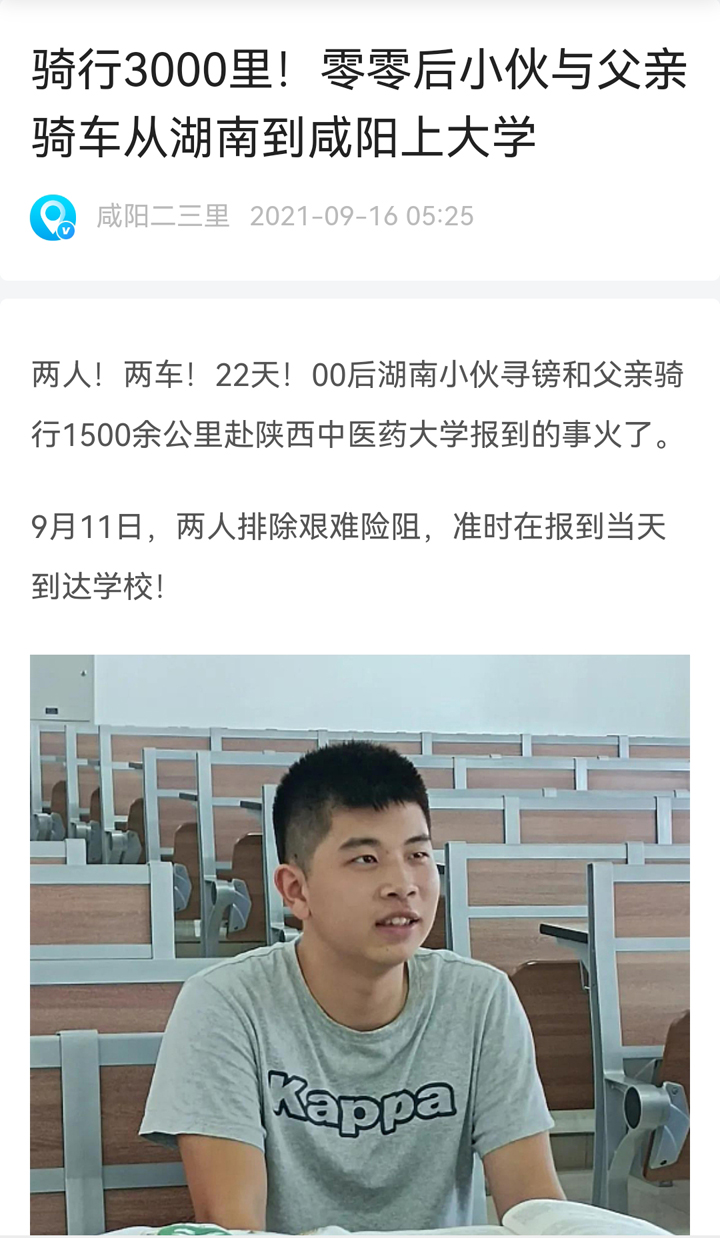Image resolution: width=720 pixels, height=1238 pixels.
Task: Open the 咸阳二三里 author name link
Action: [x=163, y=217]
